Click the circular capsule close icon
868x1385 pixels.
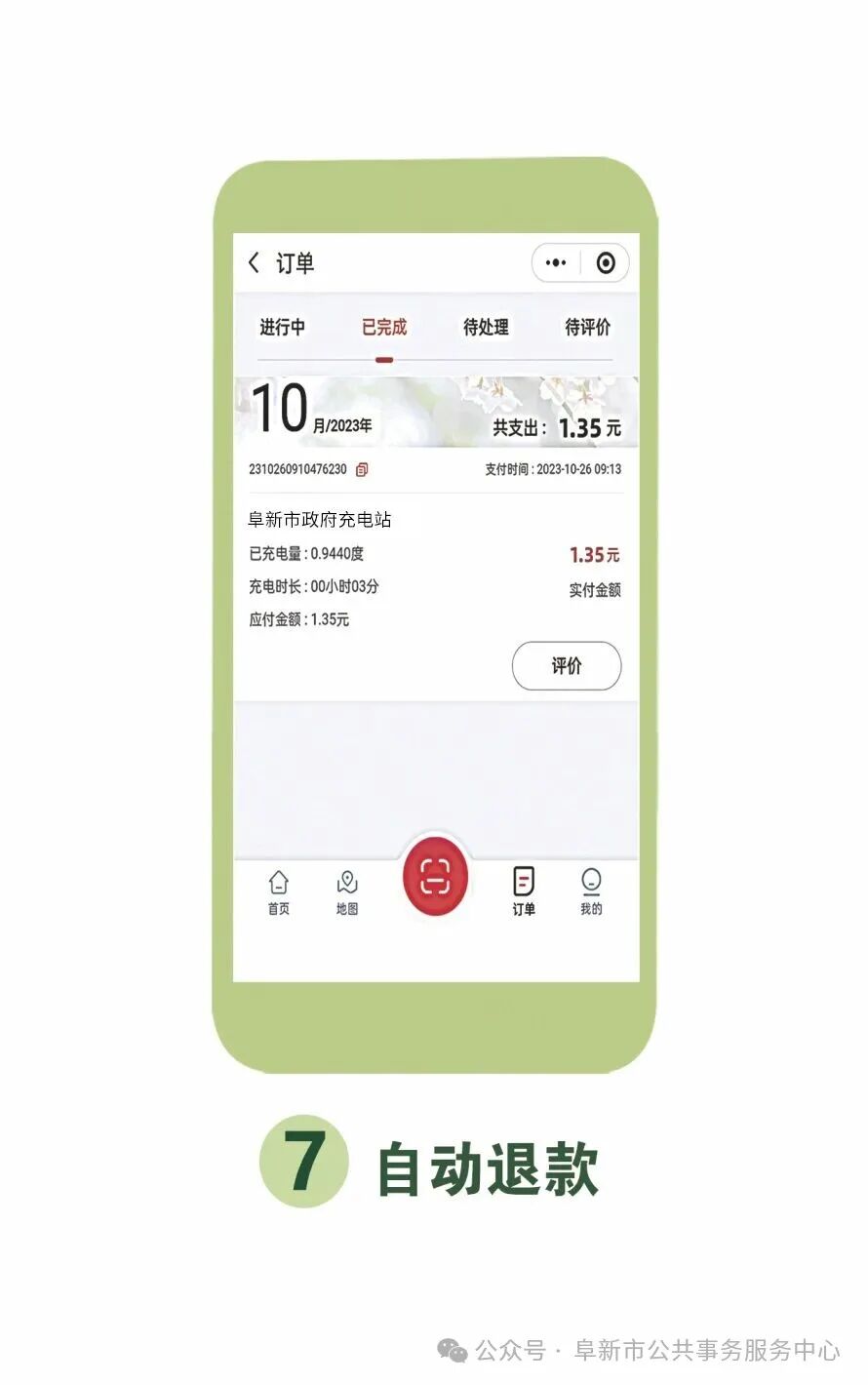606,262
